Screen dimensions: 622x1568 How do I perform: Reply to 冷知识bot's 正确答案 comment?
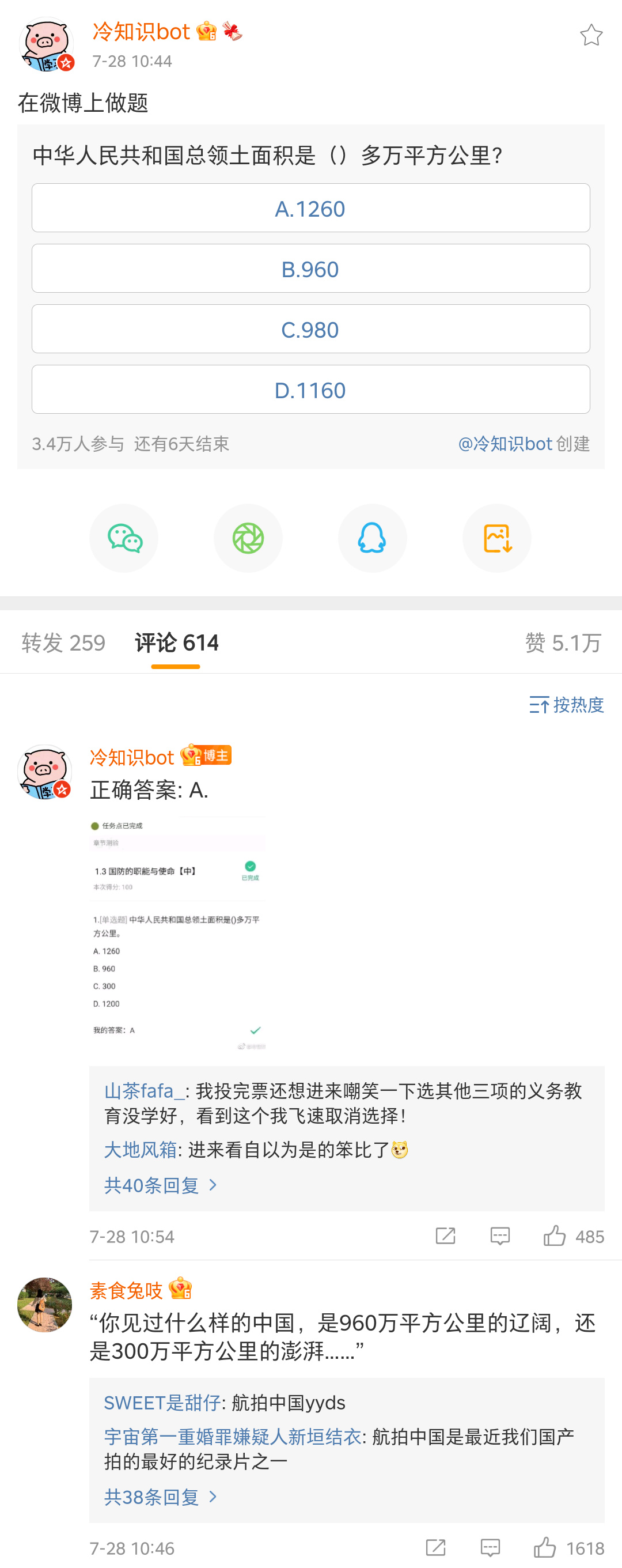[500, 1236]
